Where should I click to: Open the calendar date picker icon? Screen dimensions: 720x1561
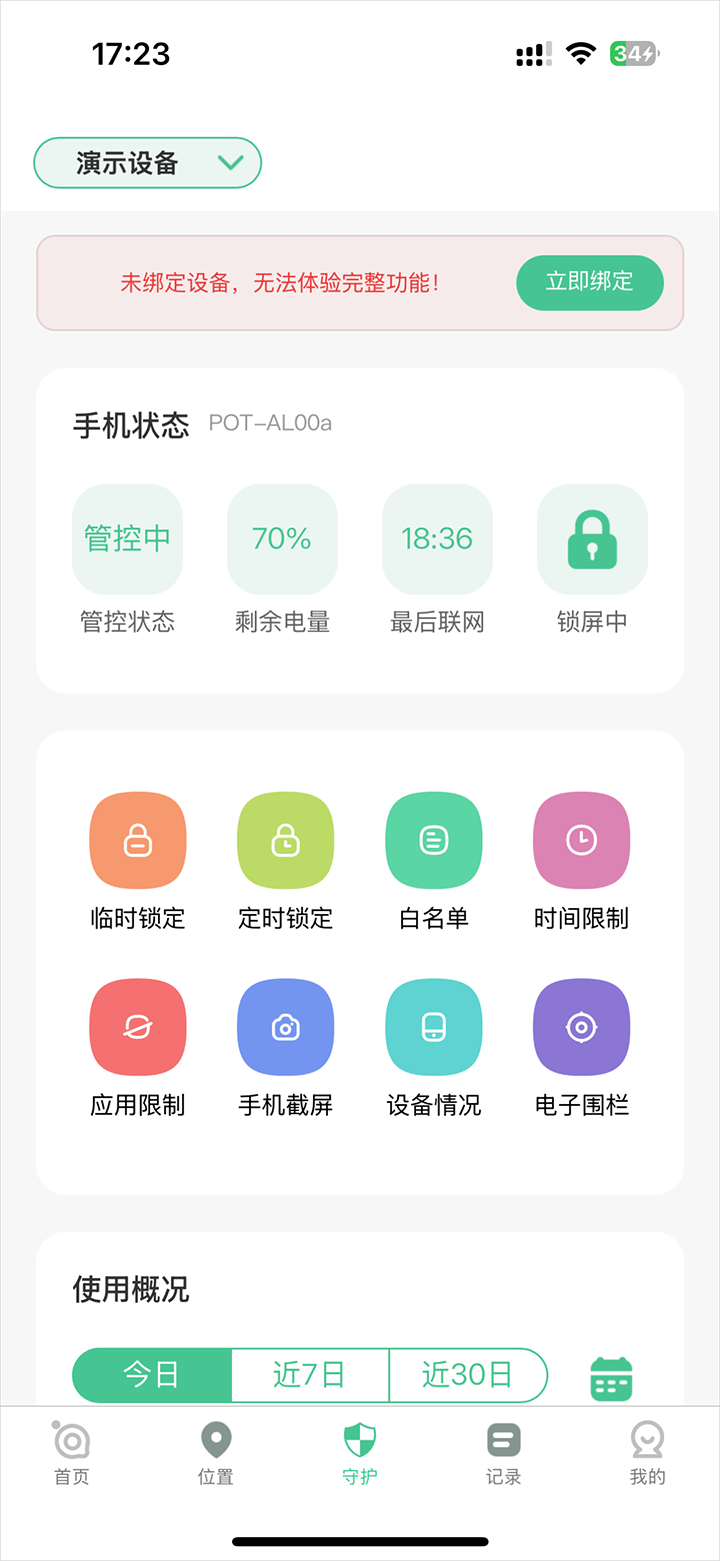611,1378
